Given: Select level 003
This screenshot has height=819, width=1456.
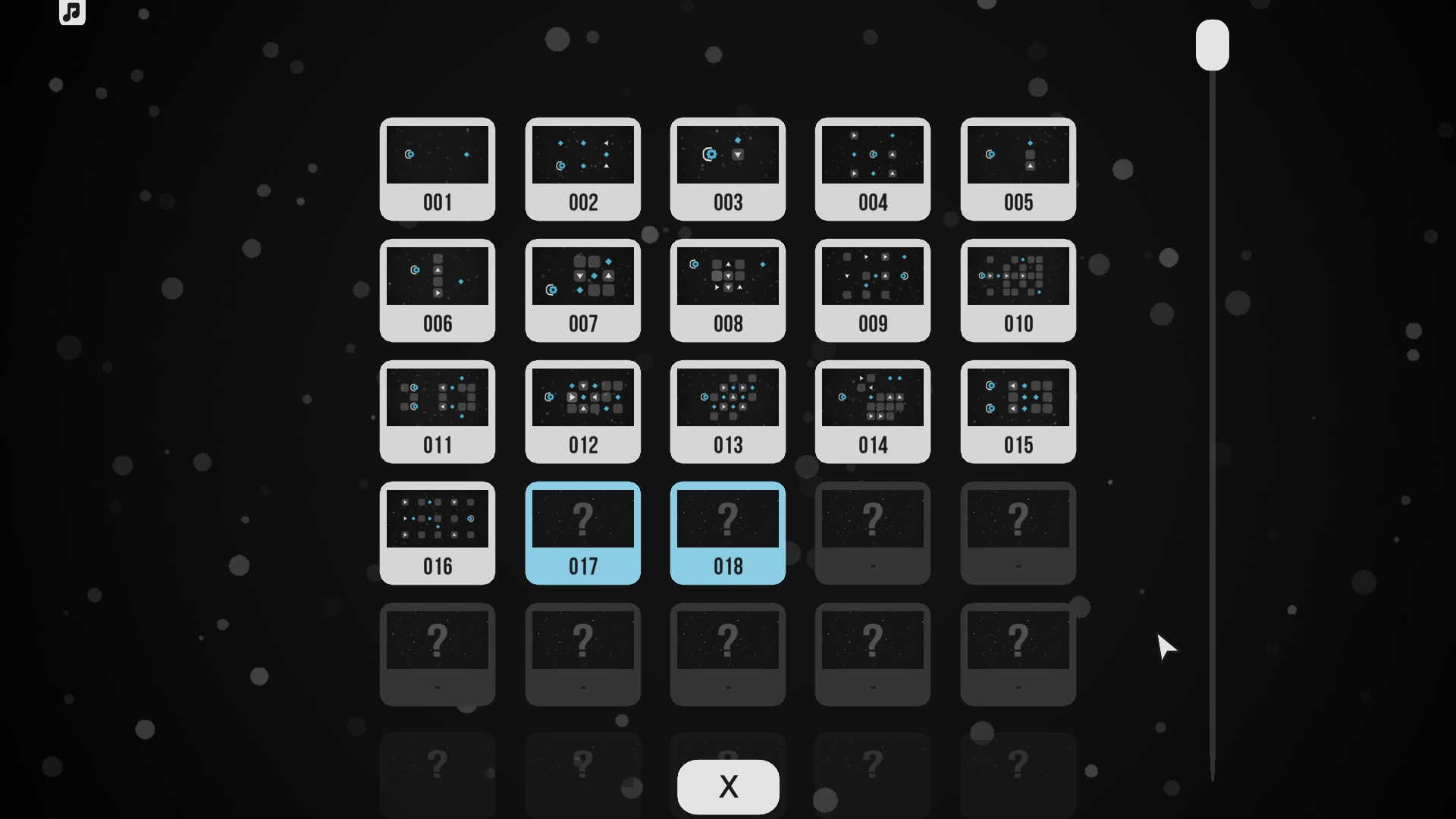Looking at the screenshot, I should point(727,169).
